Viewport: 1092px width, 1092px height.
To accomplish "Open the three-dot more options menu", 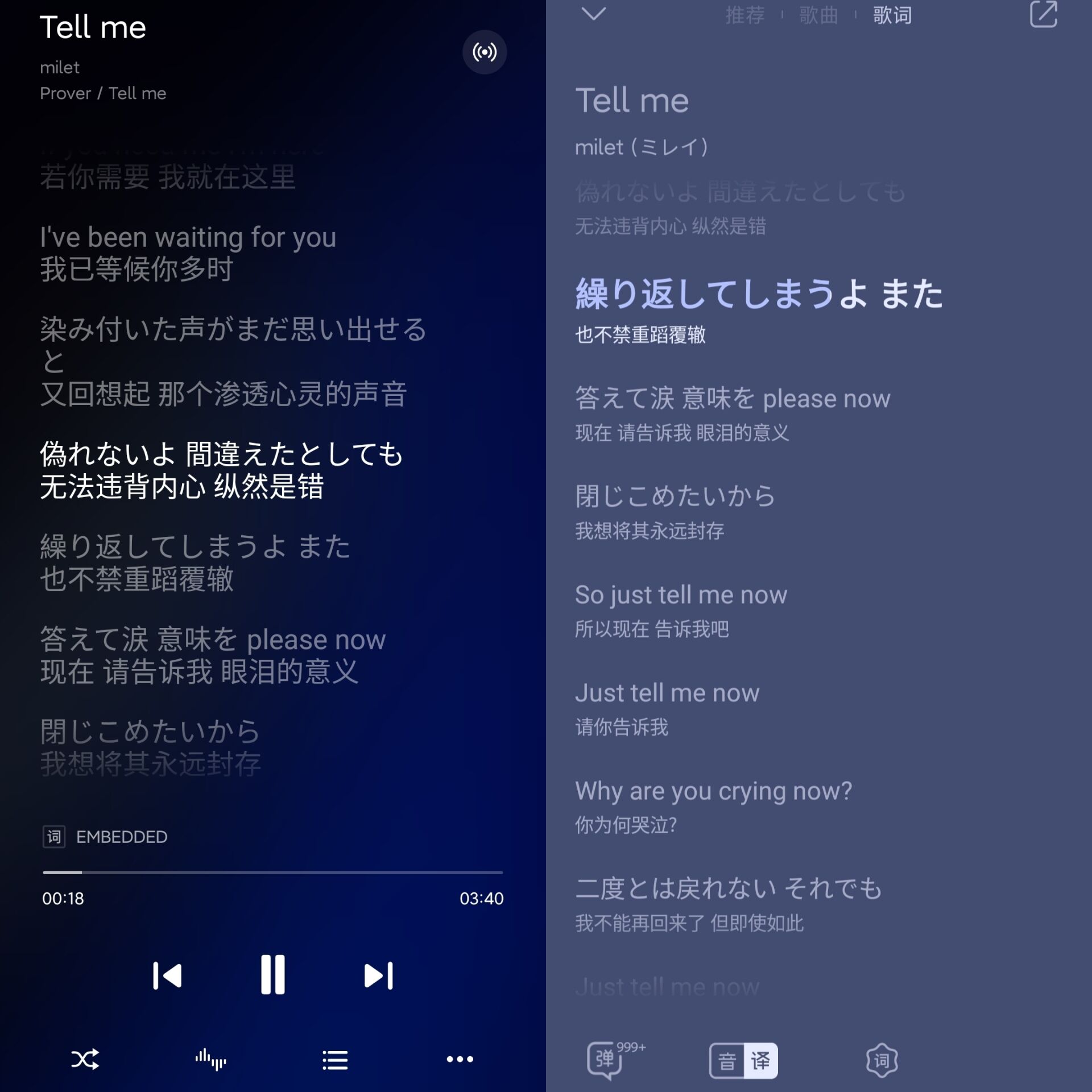I will pos(460,1059).
